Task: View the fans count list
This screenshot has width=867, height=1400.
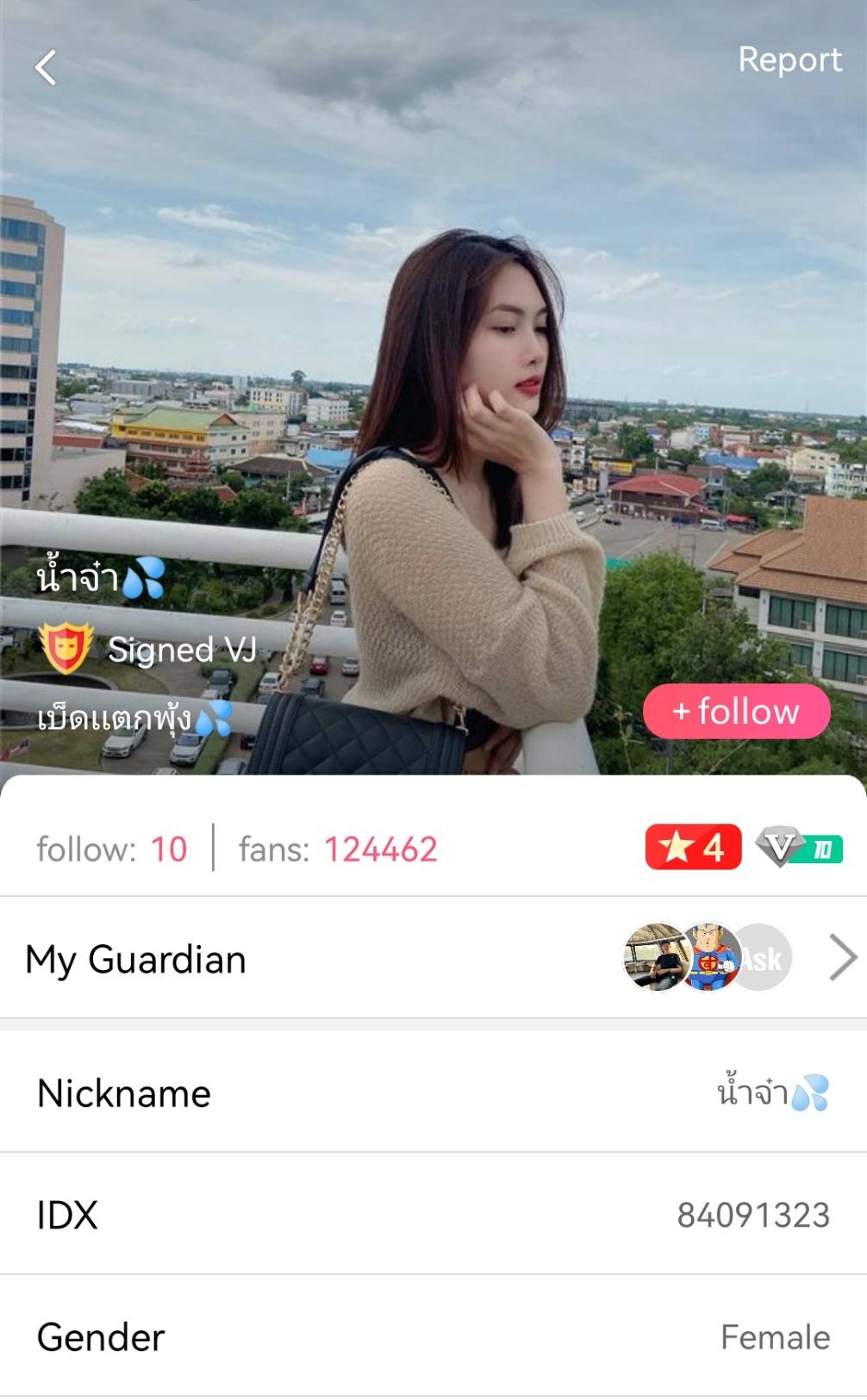Action: [x=338, y=849]
